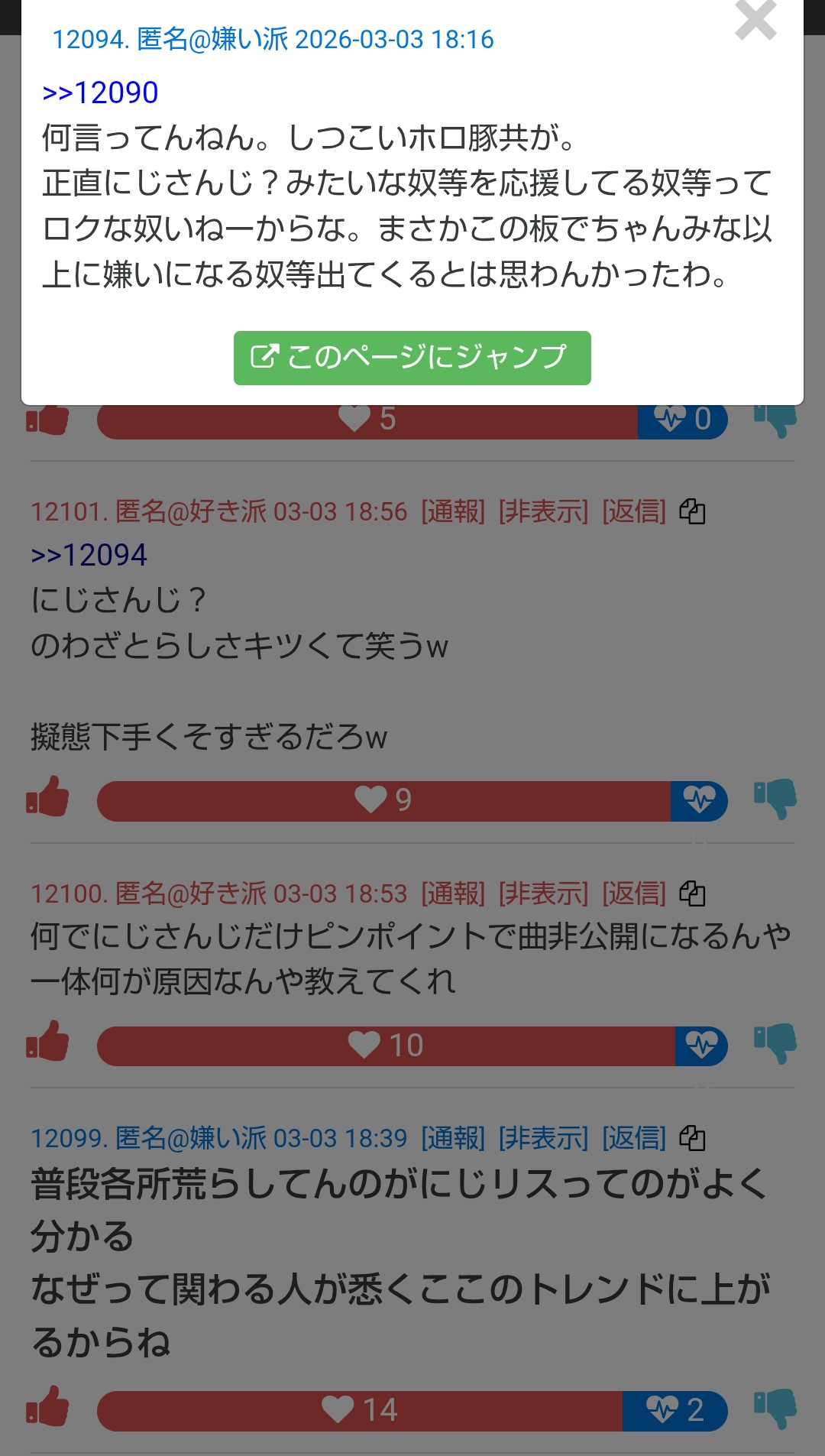Thumbs up comment 12099

click(x=47, y=1407)
